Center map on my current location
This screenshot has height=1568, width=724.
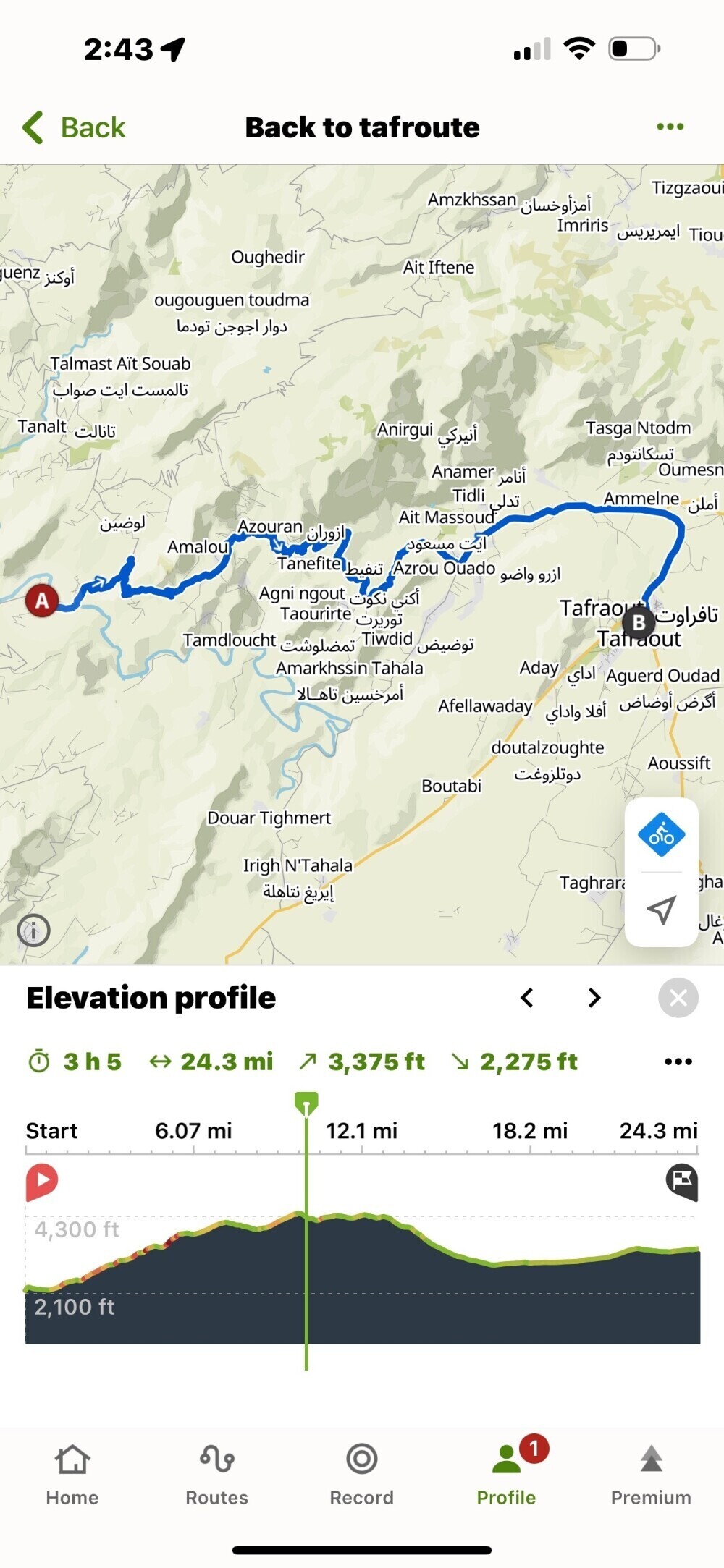pyautogui.click(x=661, y=909)
